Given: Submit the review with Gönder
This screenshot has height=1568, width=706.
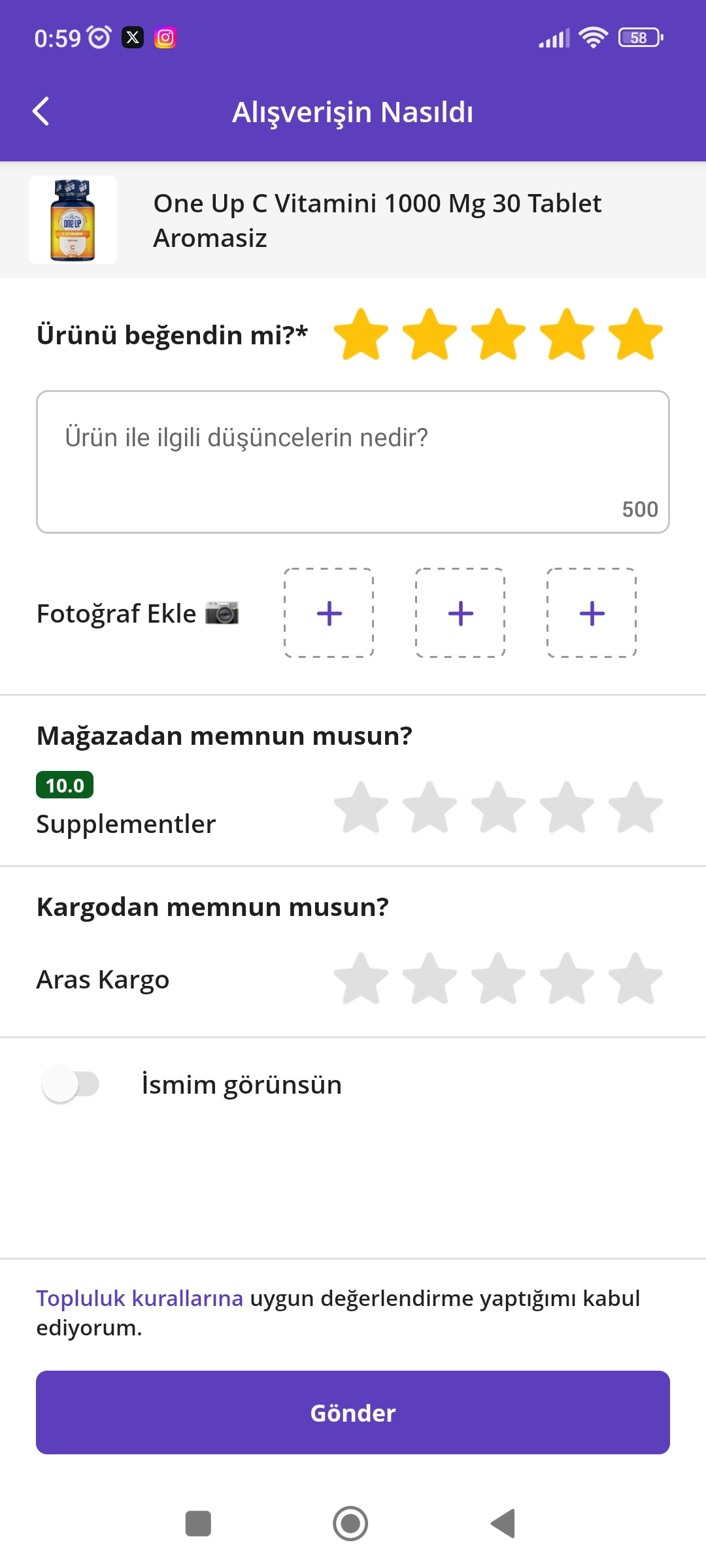Looking at the screenshot, I should coord(353,1413).
